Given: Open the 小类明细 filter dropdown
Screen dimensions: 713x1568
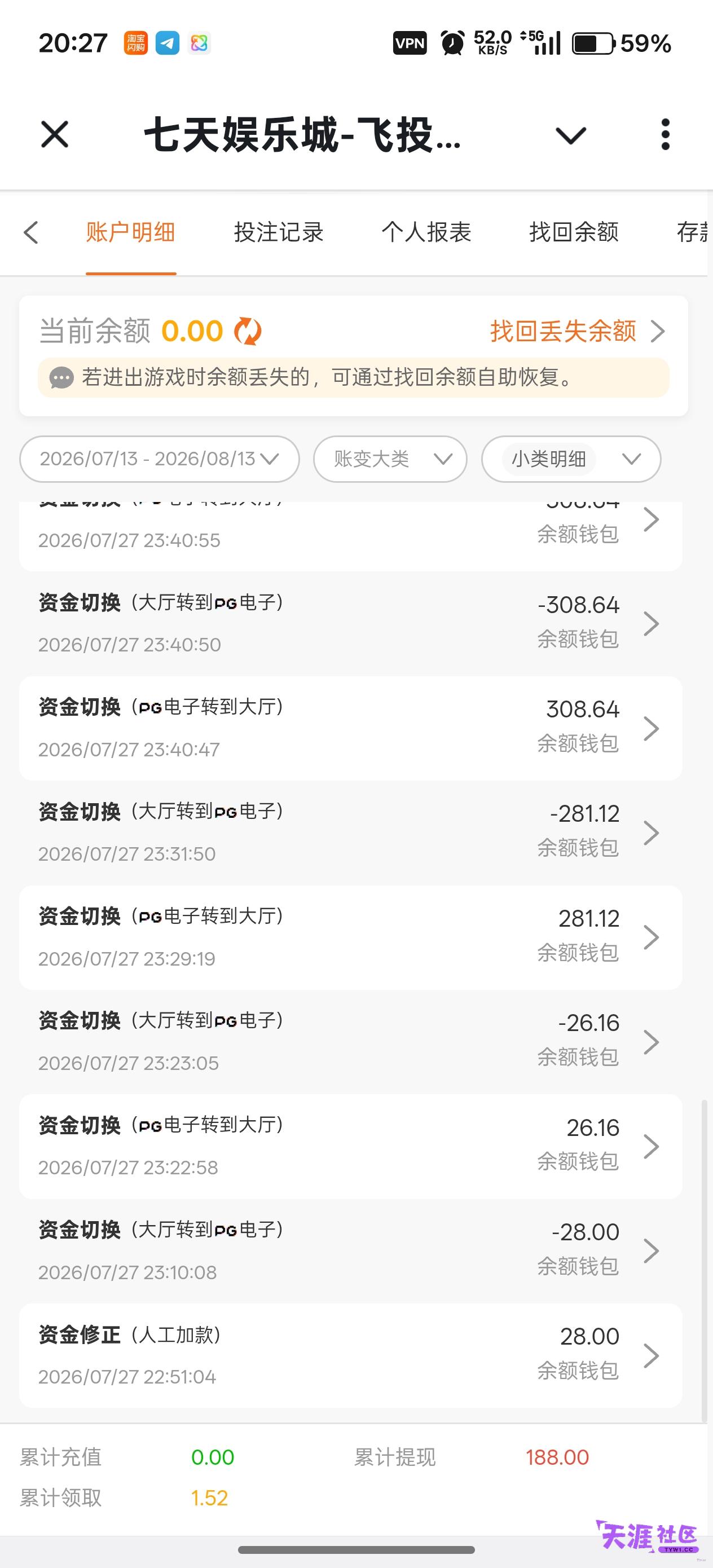Looking at the screenshot, I should [x=571, y=459].
